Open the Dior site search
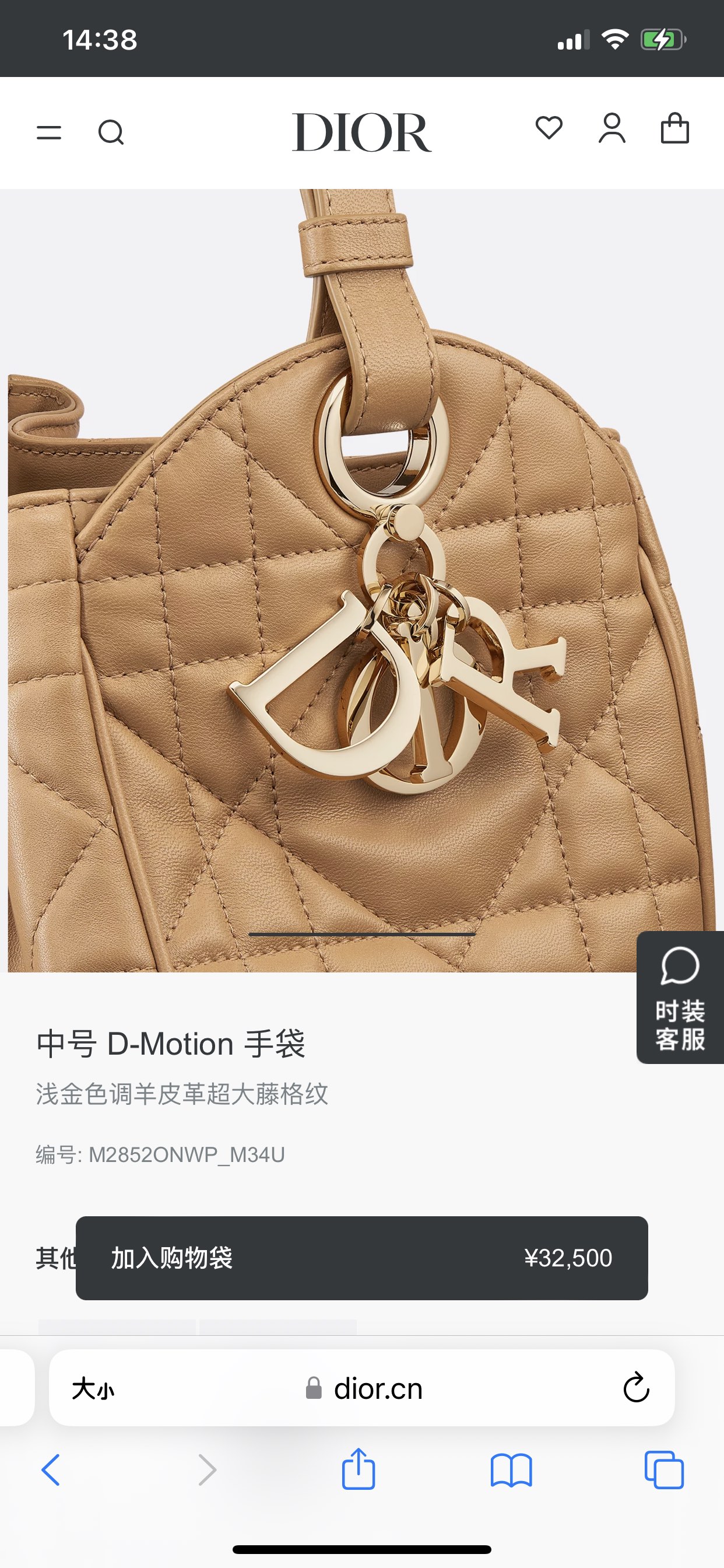This screenshot has width=724, height=1568. coord(111,132)
